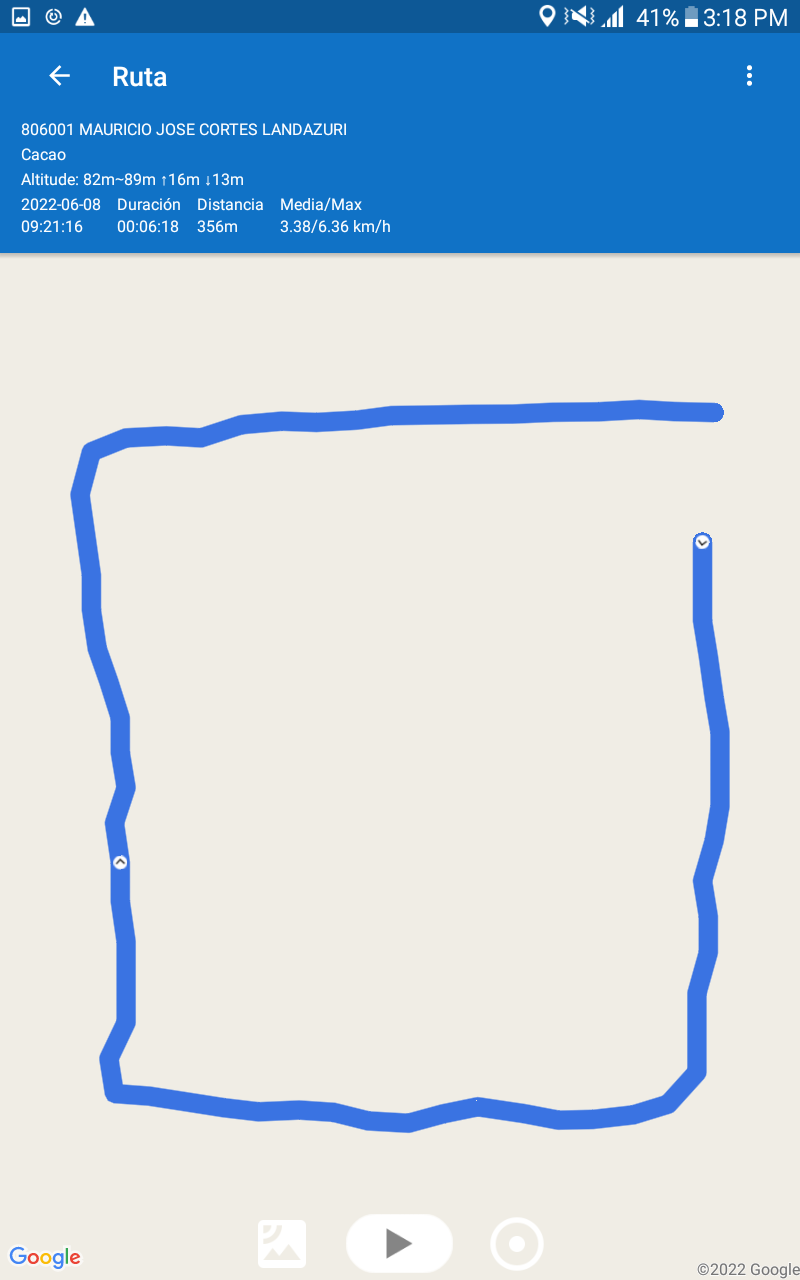This screenshot has height=1280, width=800.
Task: Open the three-dot overflow menu
Action: click(749, 76)
